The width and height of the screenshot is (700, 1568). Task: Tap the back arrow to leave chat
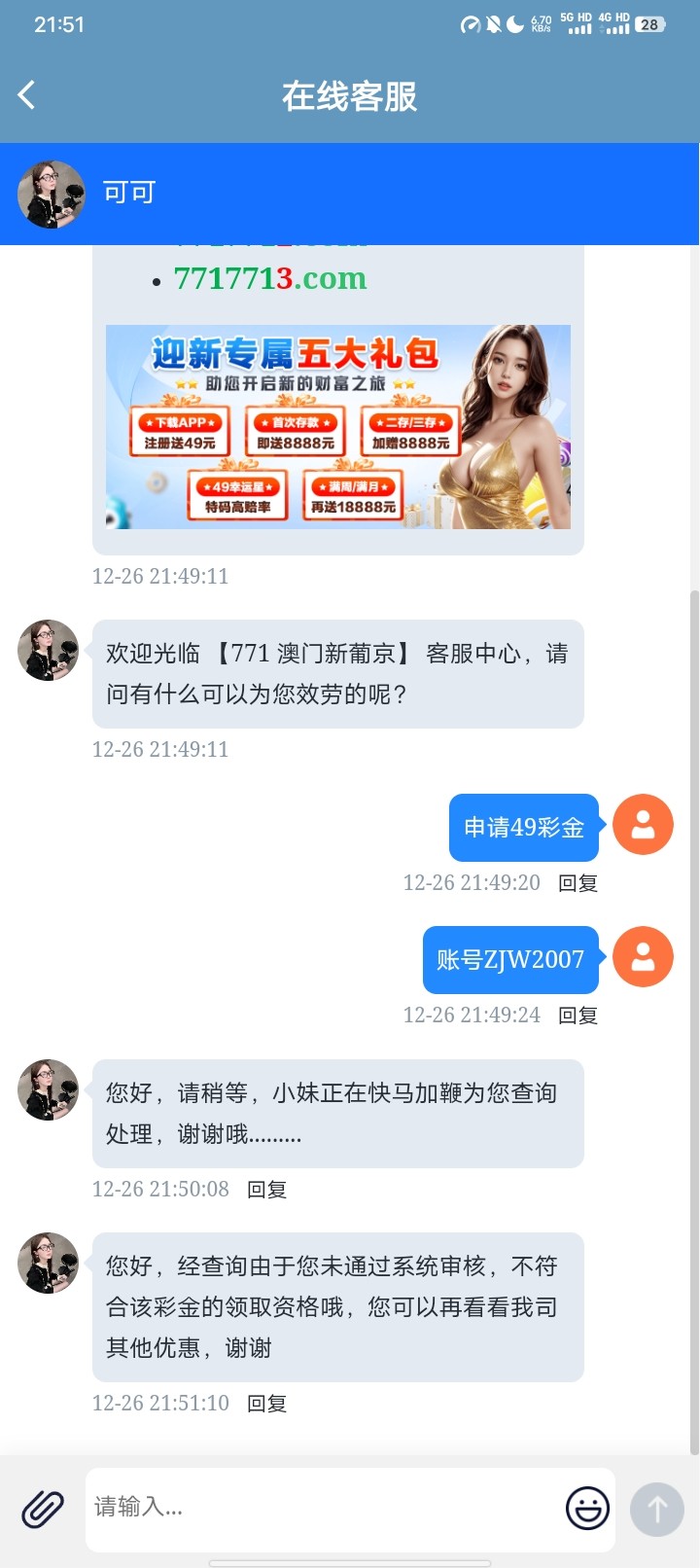tap(26, 94)
